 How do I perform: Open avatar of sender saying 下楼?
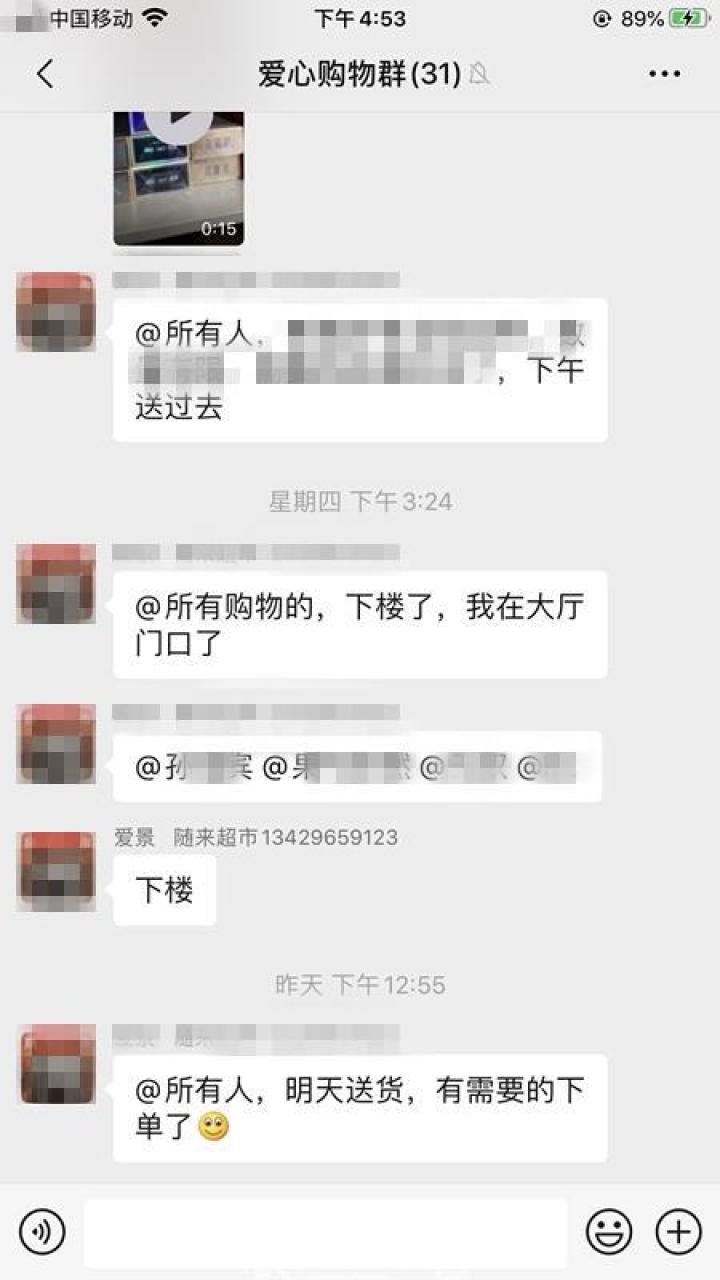(x=56, y=871)
